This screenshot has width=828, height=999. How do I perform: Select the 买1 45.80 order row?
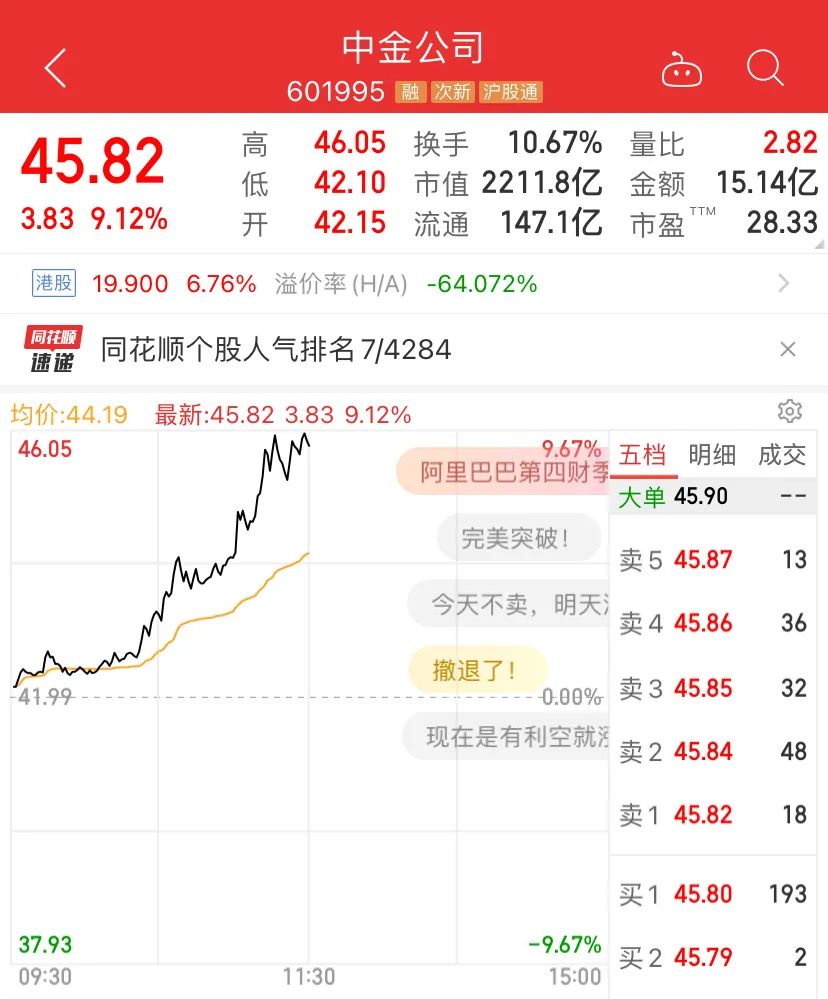(713, 894)
